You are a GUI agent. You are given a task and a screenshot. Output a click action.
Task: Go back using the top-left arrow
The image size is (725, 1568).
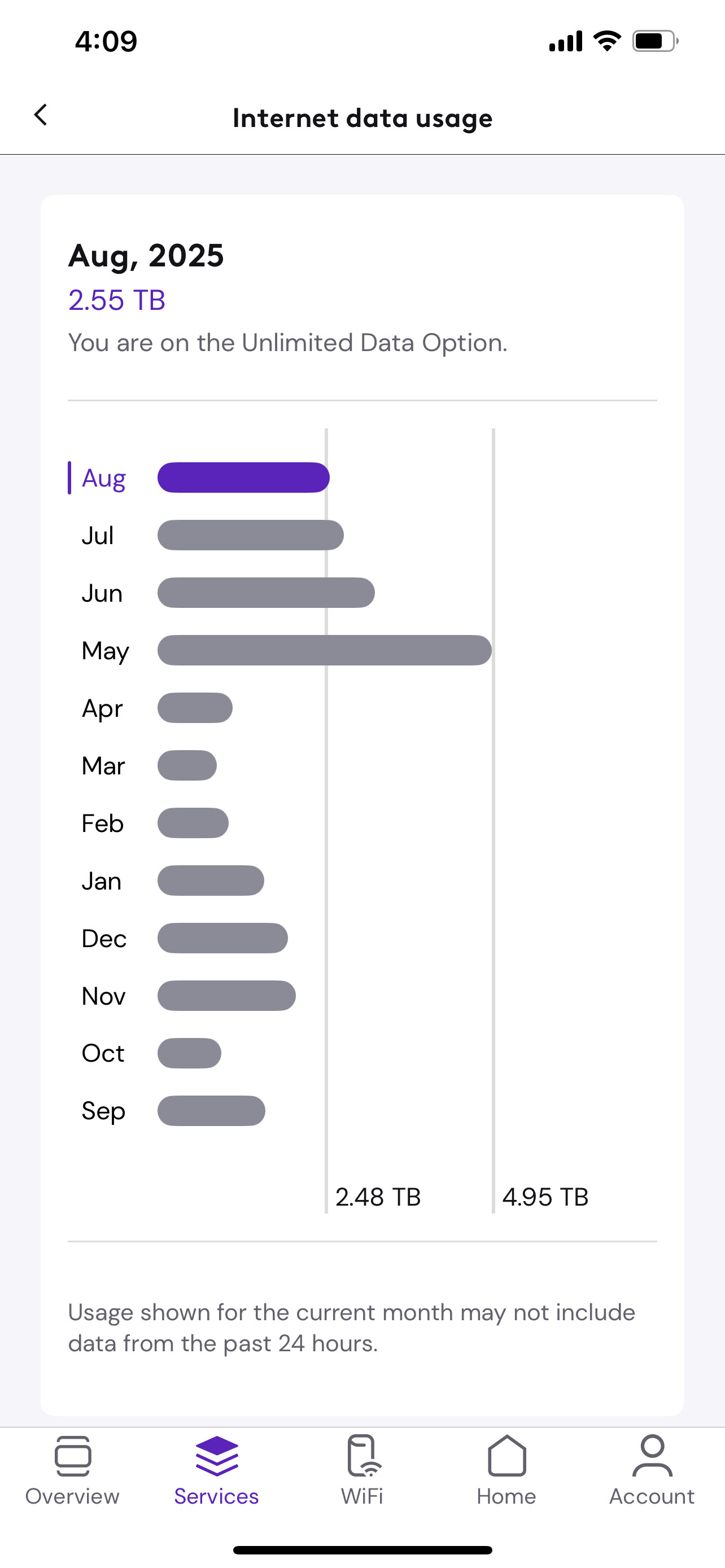point(41,115)
